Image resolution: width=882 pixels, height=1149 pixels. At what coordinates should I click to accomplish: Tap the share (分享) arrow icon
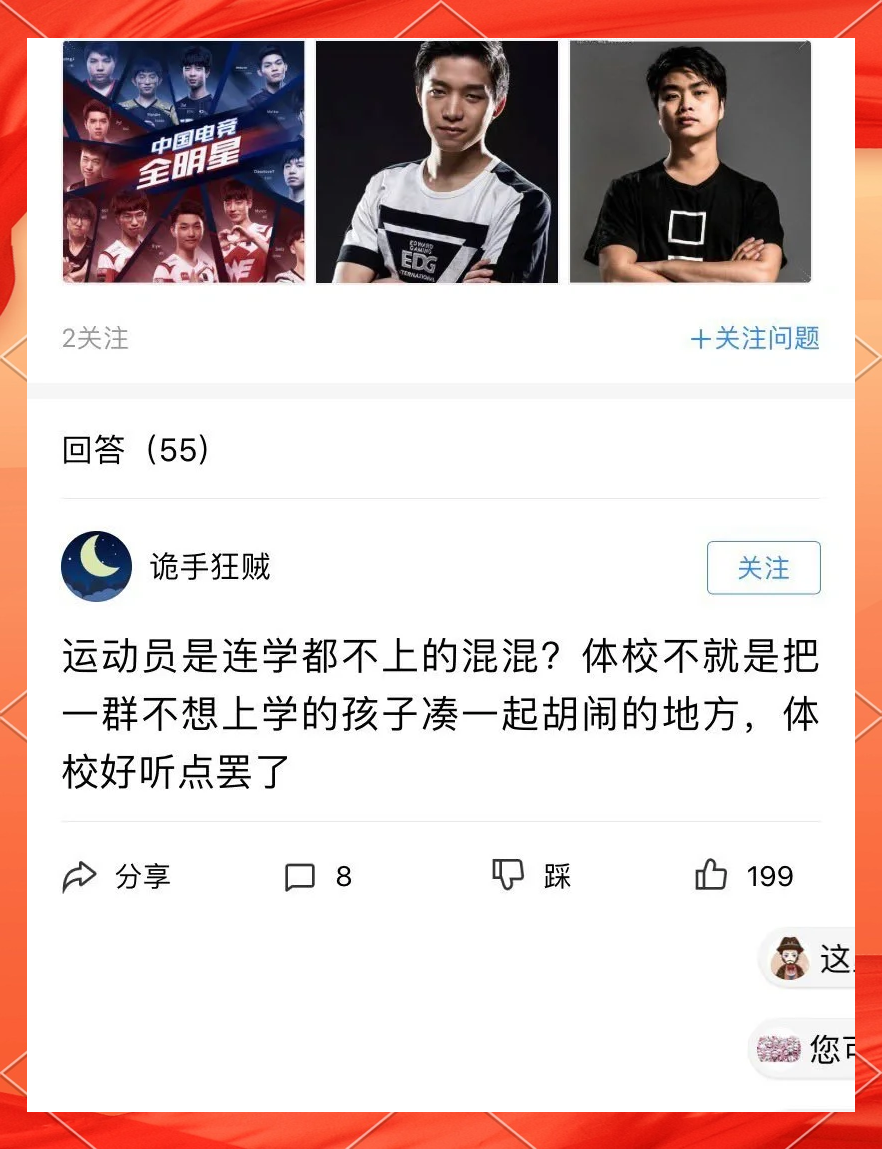(80, 877)
